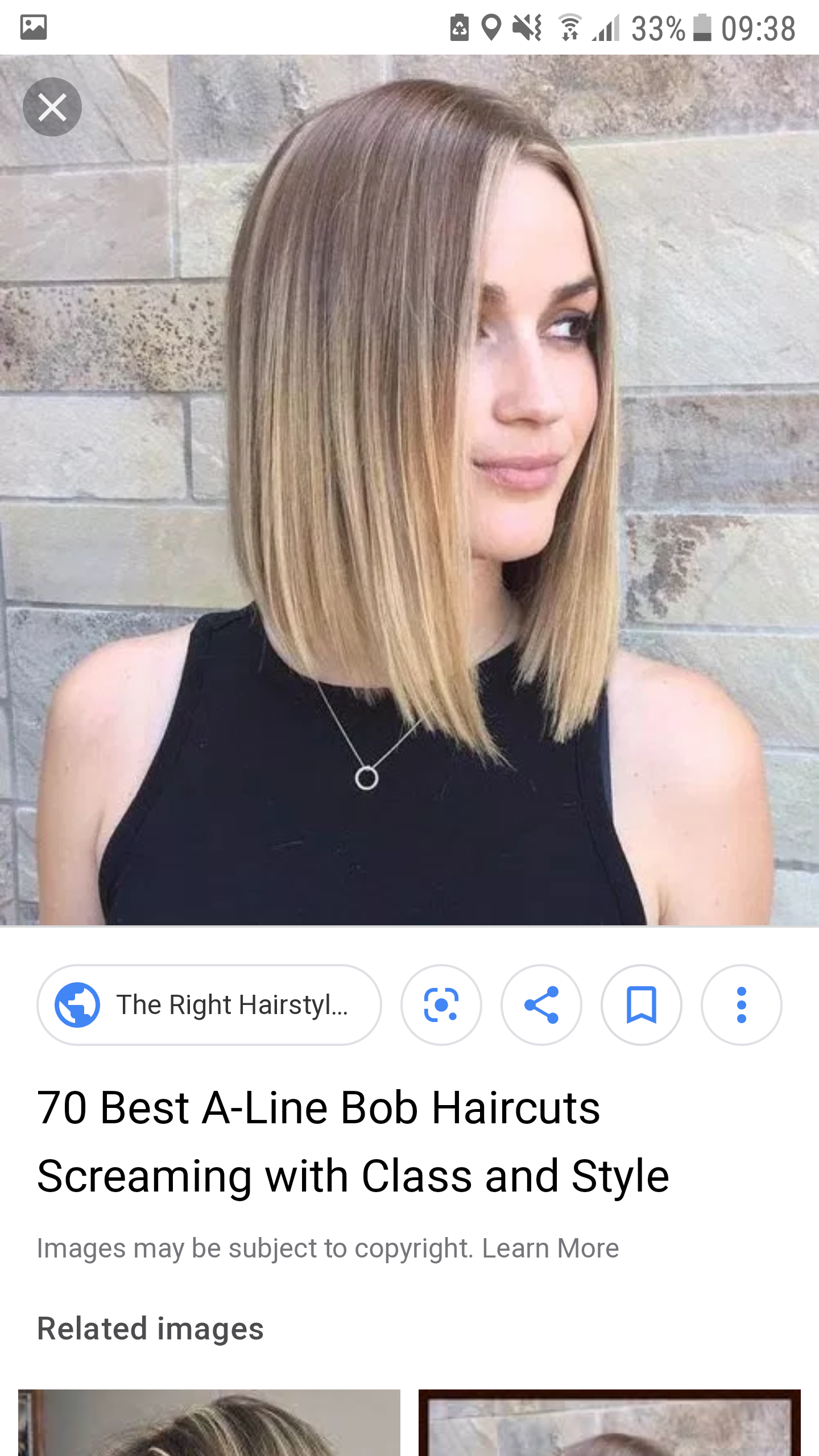
Task: Open the three-dot overflow menu
Action: coord(742,1005)
